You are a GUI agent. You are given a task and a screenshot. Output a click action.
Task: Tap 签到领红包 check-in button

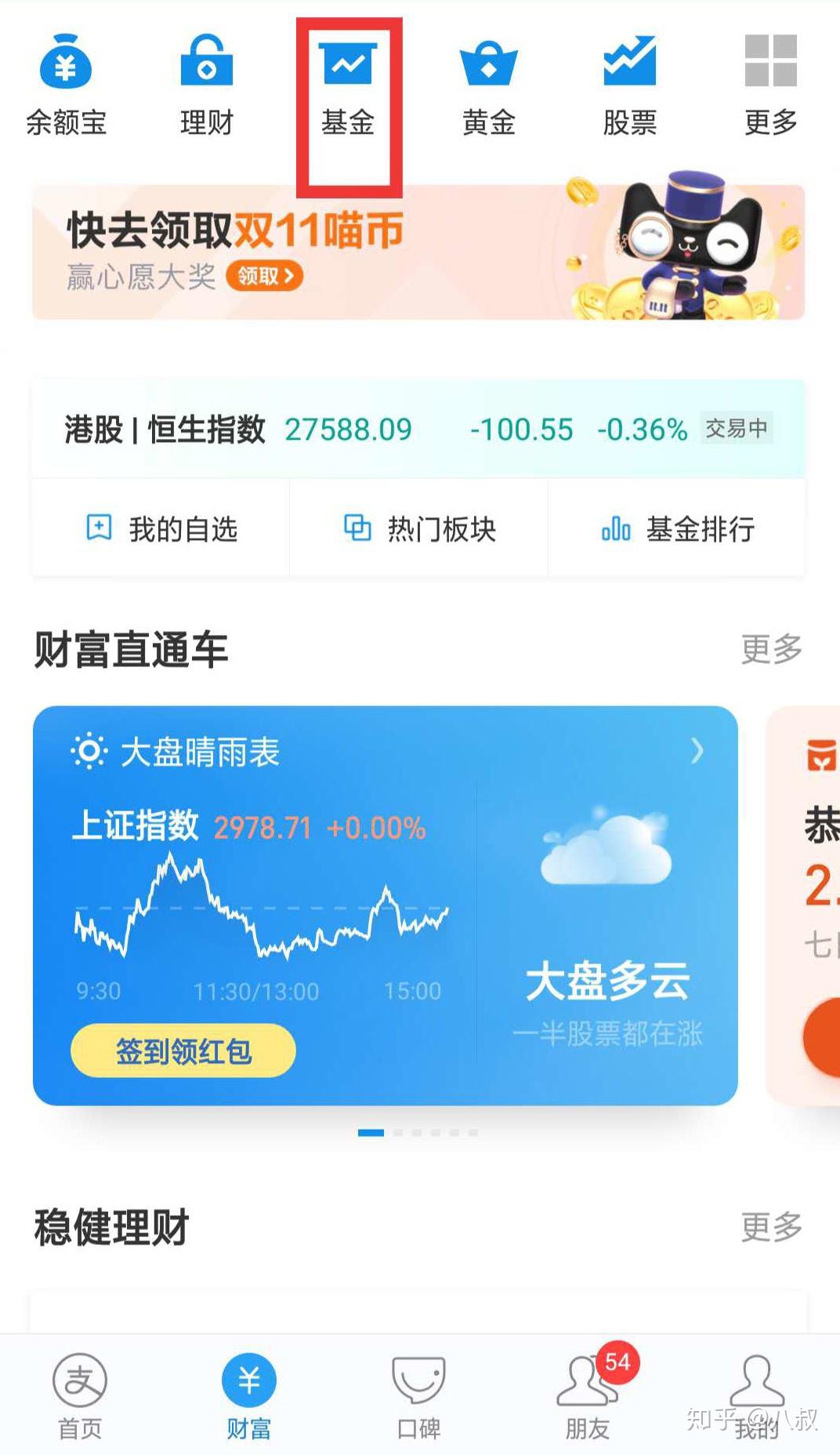(183, 1050)
